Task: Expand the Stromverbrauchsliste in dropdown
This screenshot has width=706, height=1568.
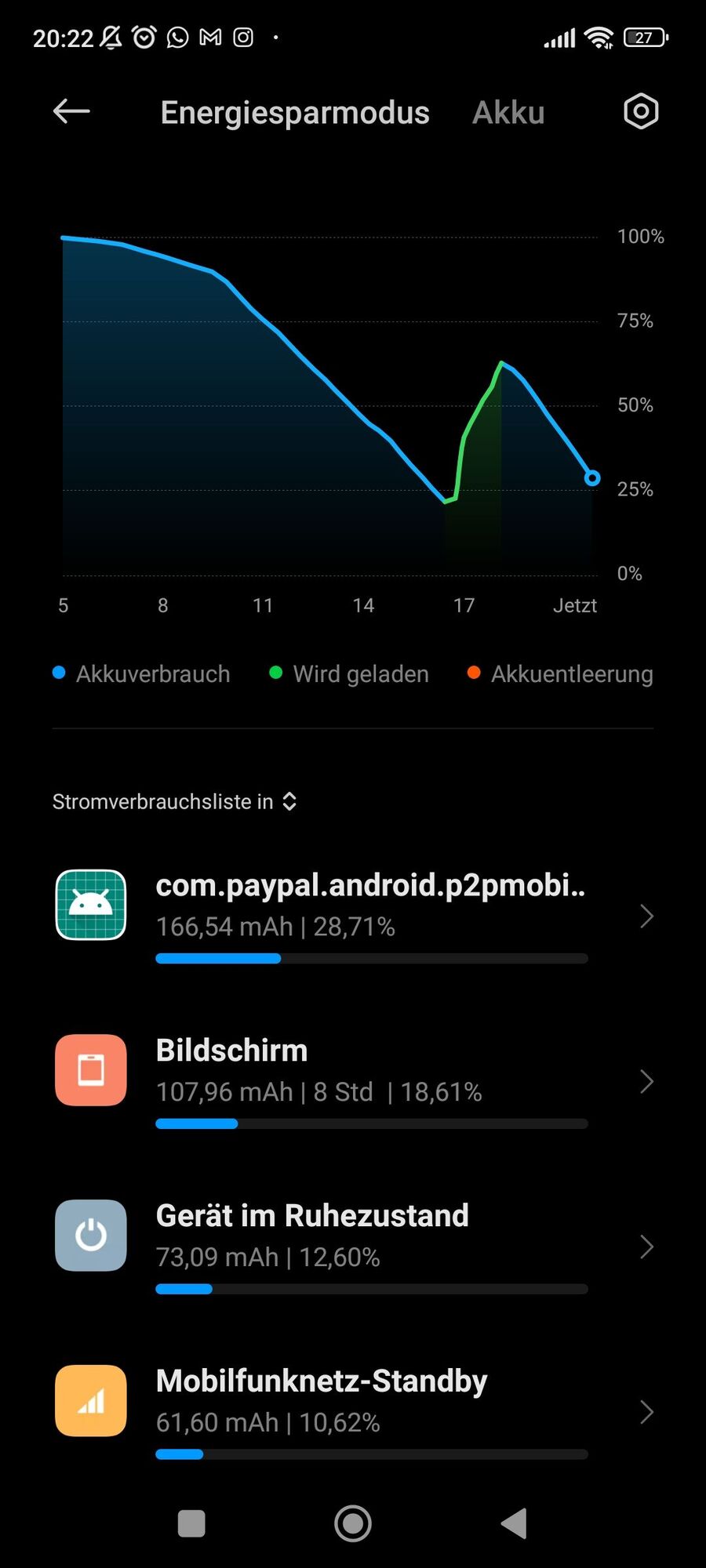Action: (x=174, y=801)
